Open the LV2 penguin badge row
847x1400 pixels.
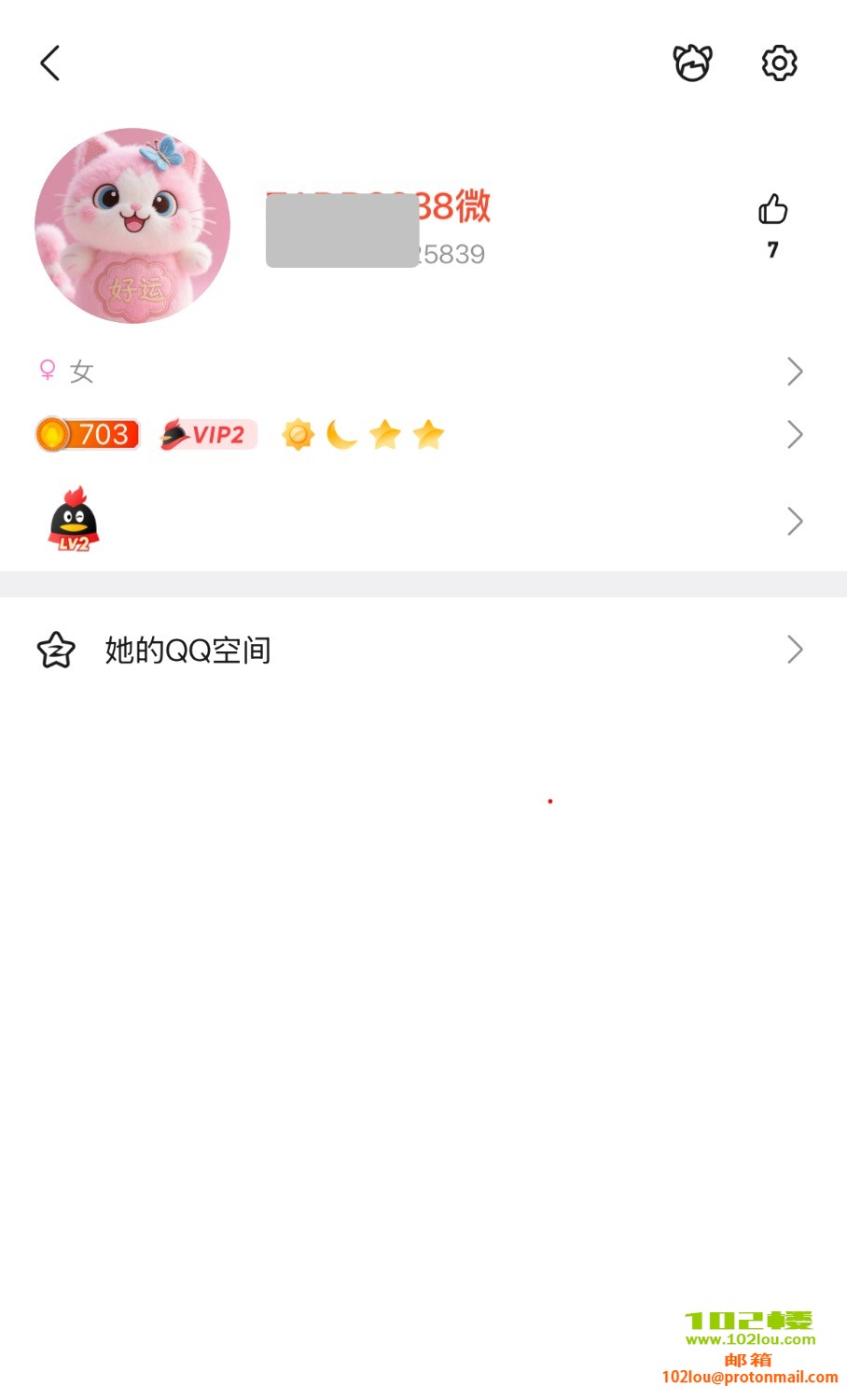pyautogui.click(x=420, y=521)
